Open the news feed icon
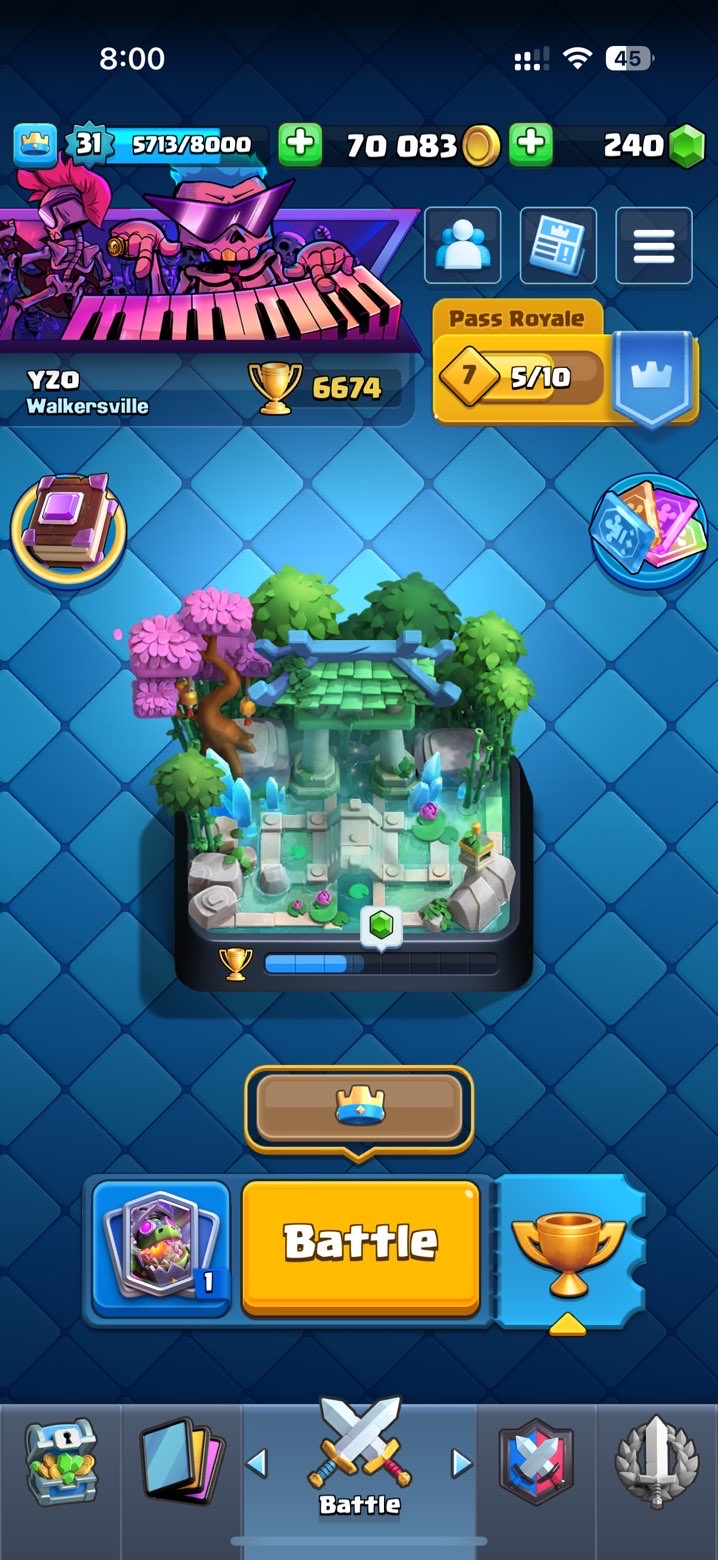 (x=557, y=245)
